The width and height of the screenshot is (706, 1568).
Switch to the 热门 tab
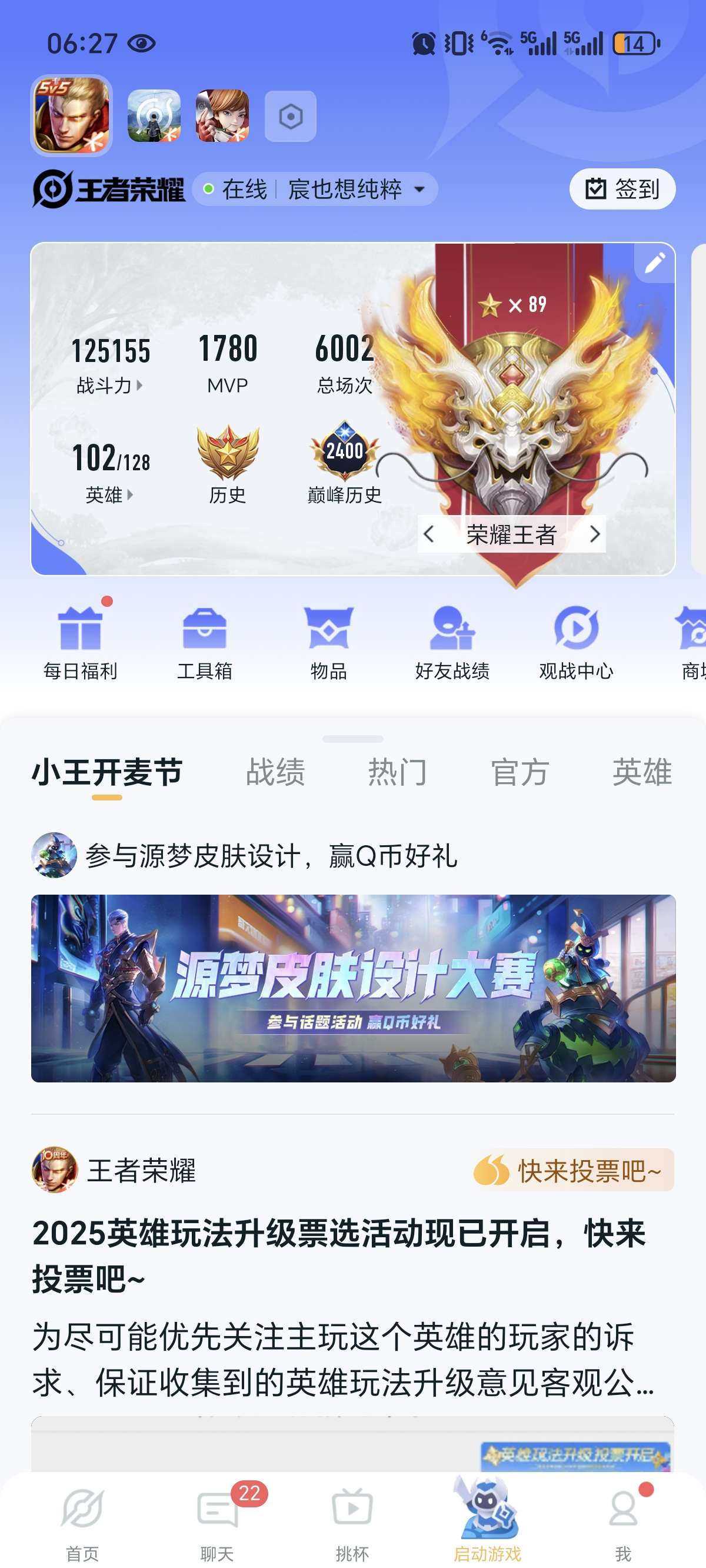click(398, 772)
